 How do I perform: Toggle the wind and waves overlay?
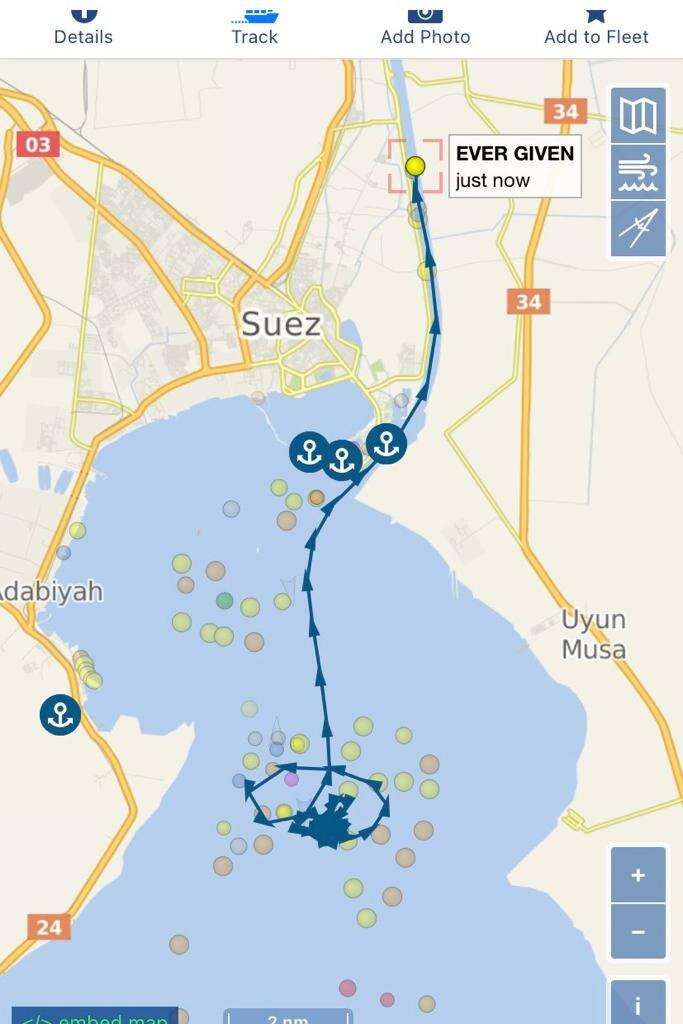[x=638, y=172]
